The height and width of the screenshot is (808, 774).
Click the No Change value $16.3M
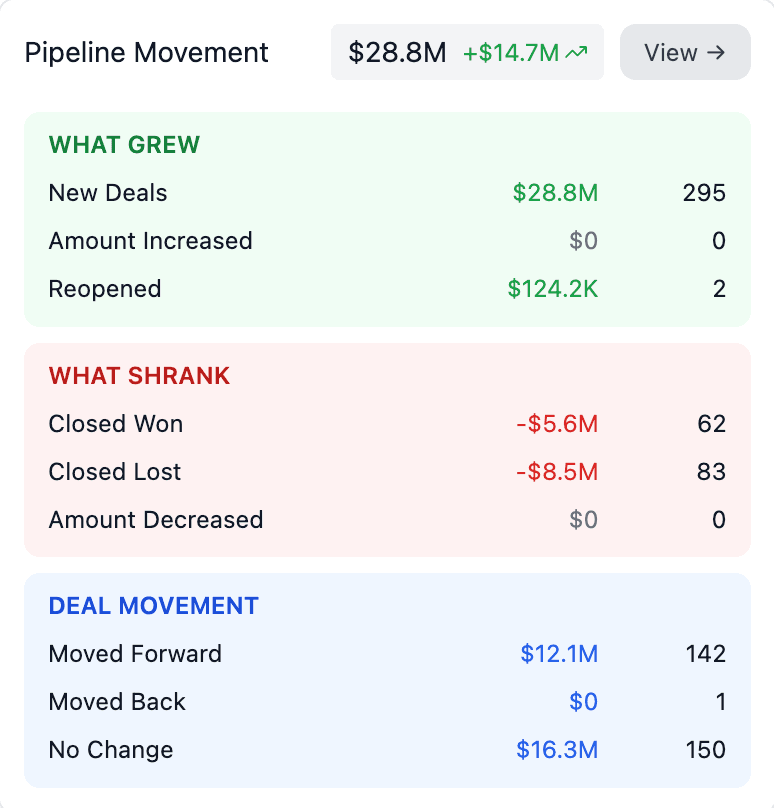tap(556, 750)
